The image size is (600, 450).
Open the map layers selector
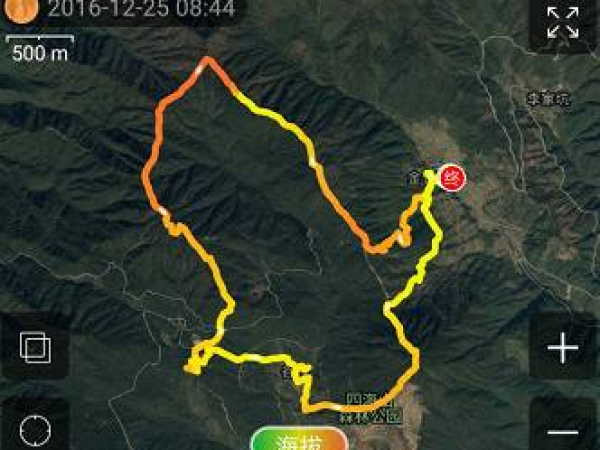[35, 348]
